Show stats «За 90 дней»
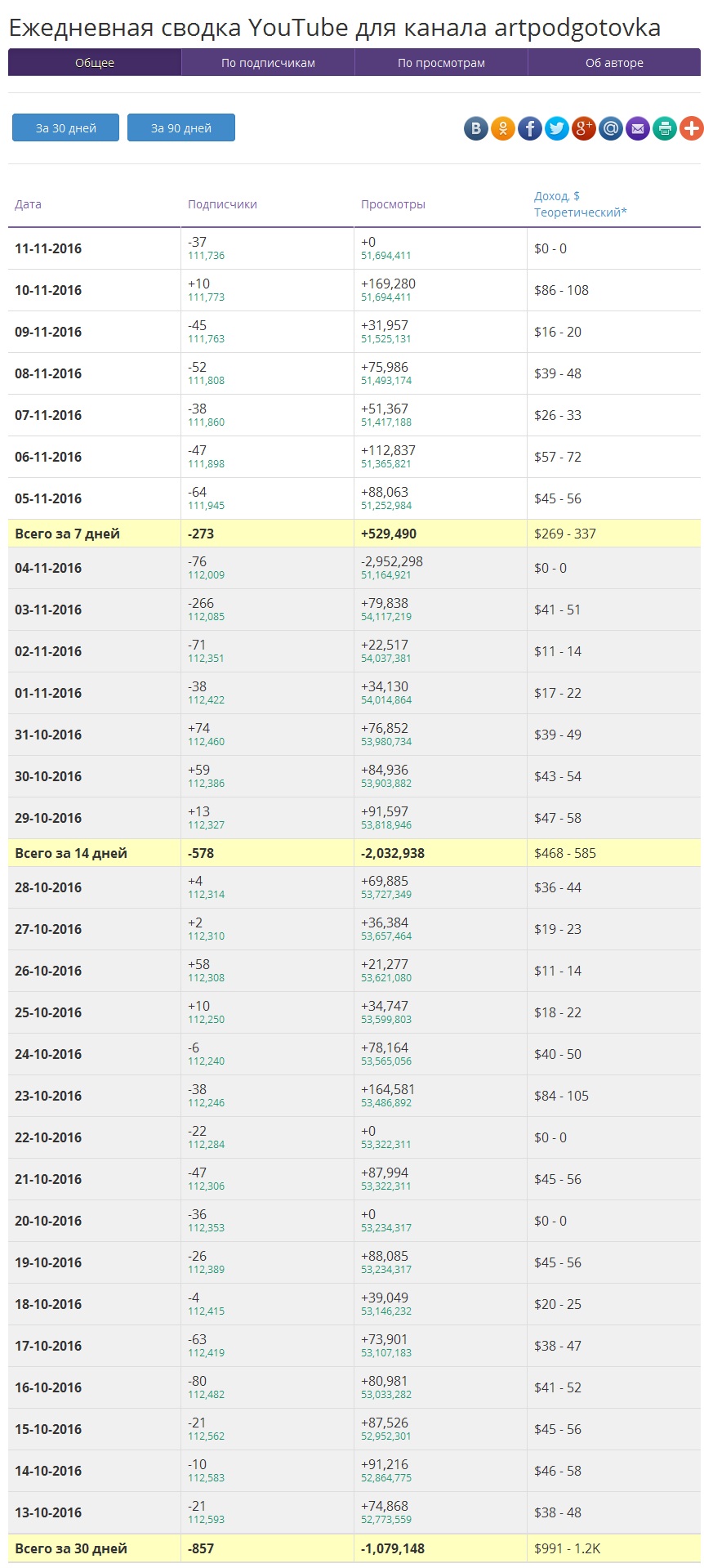 (181, 127)
